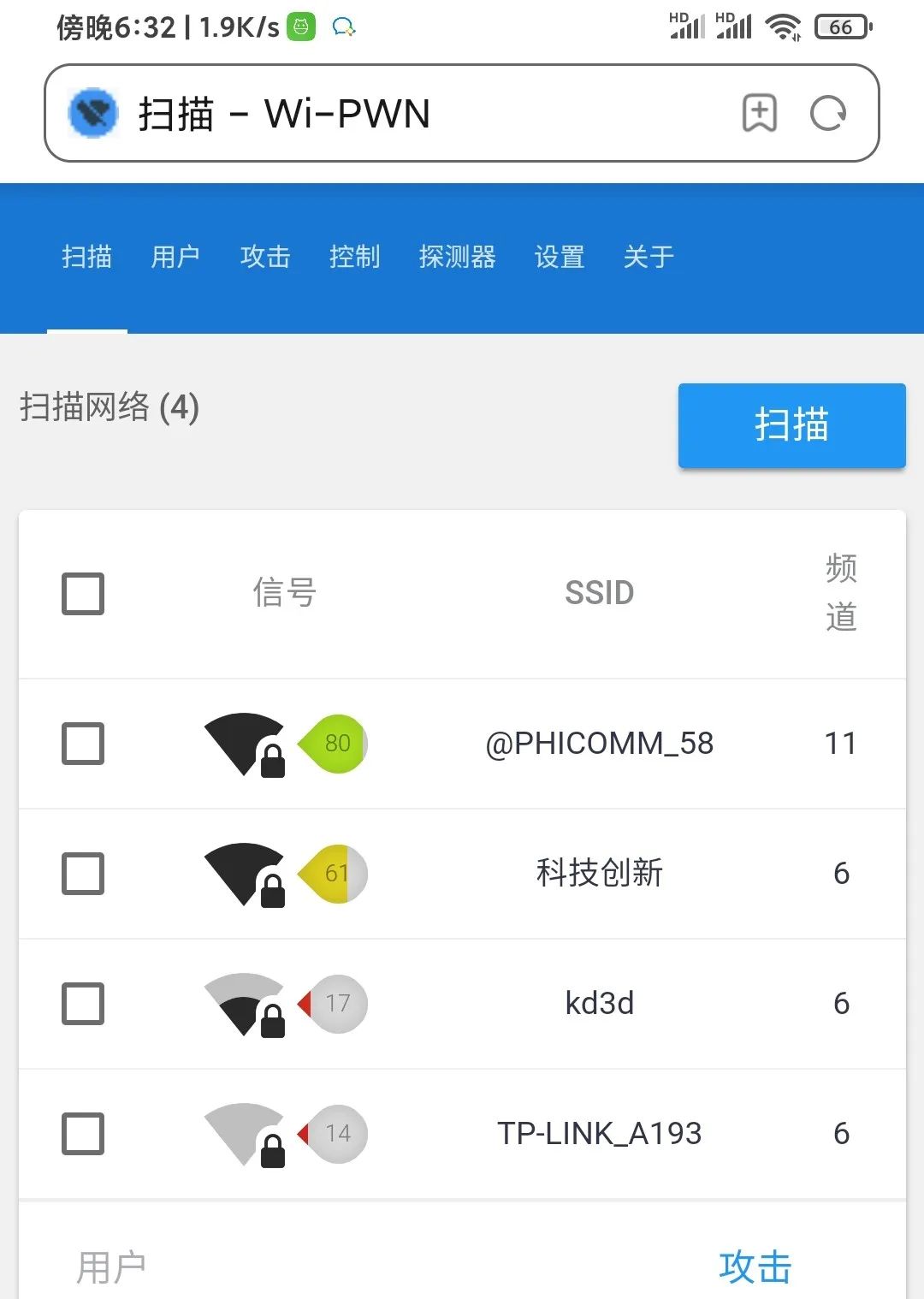The width and height of the screenshot is (924, 1299).
Task: Select the 用户 navigation tab
Action: click(177, 258)
